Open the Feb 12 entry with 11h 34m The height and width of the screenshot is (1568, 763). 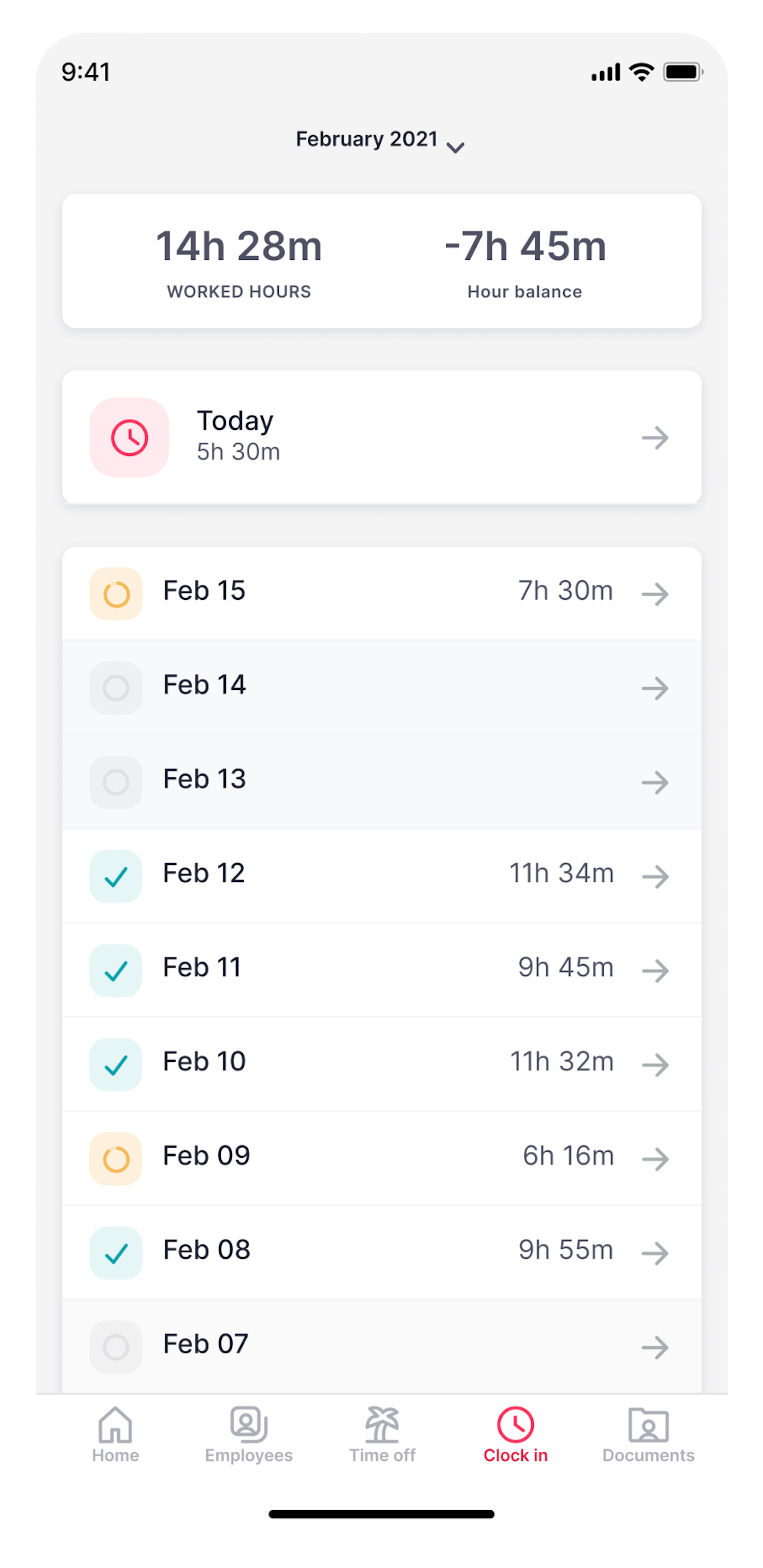[381, 875]
